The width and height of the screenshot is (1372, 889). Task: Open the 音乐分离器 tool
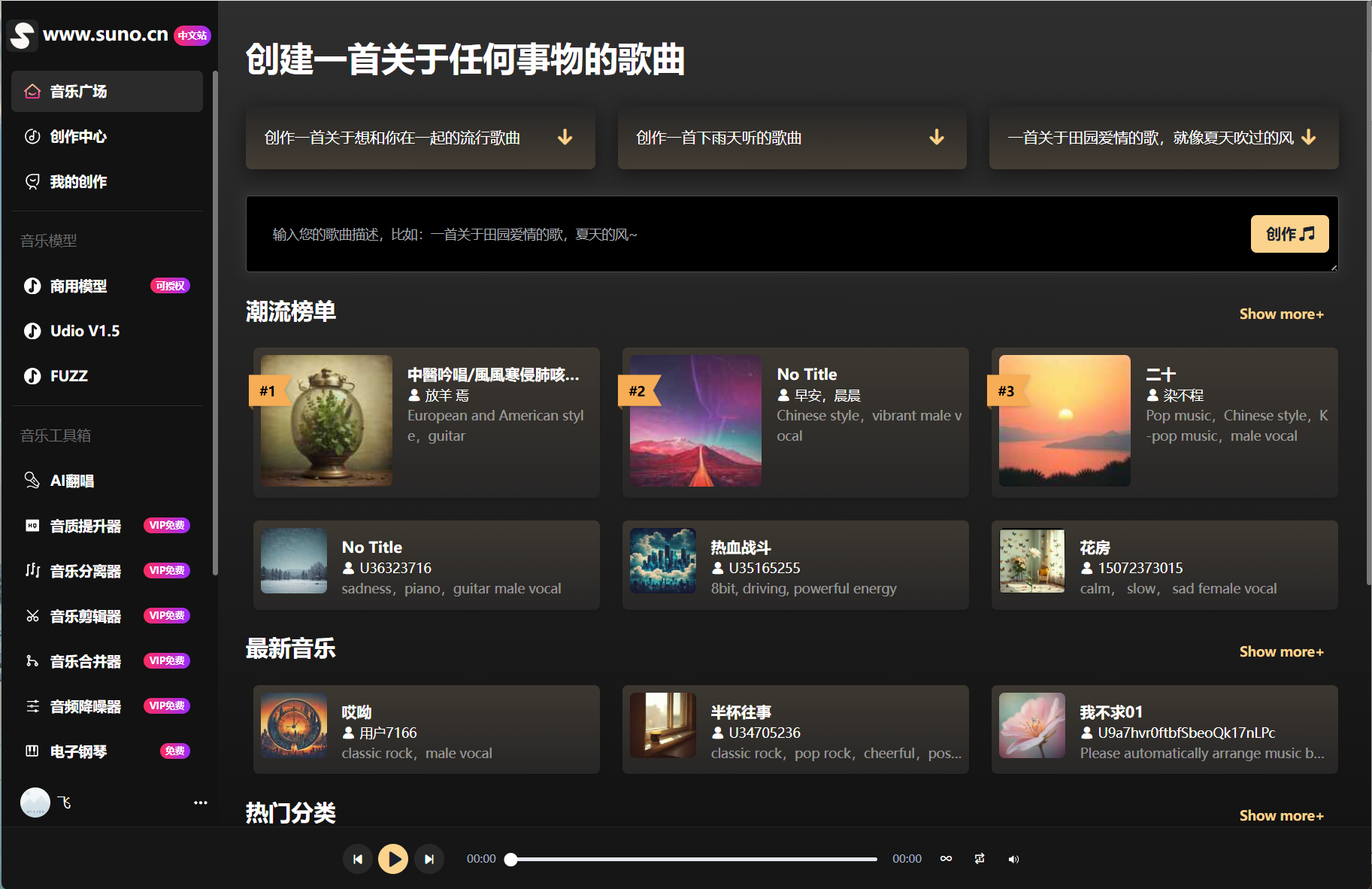click(x=85, y=571)
